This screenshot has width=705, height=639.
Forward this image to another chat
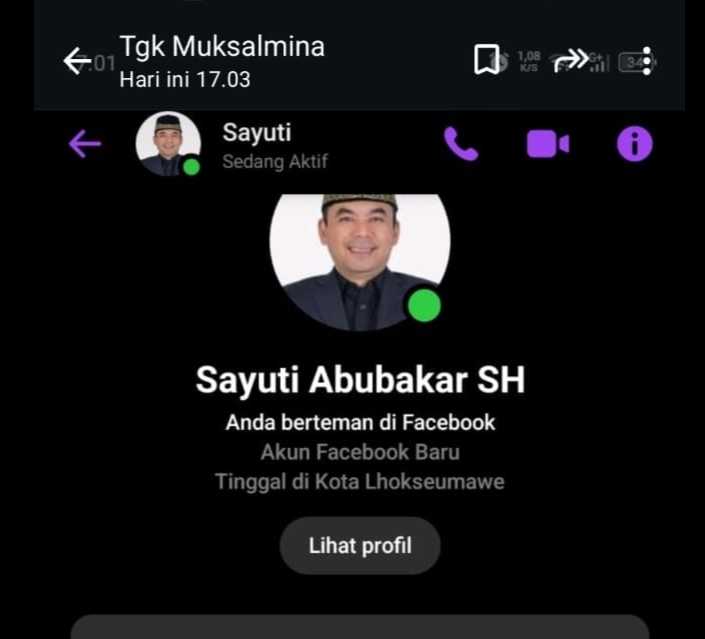tap(571, 61)
